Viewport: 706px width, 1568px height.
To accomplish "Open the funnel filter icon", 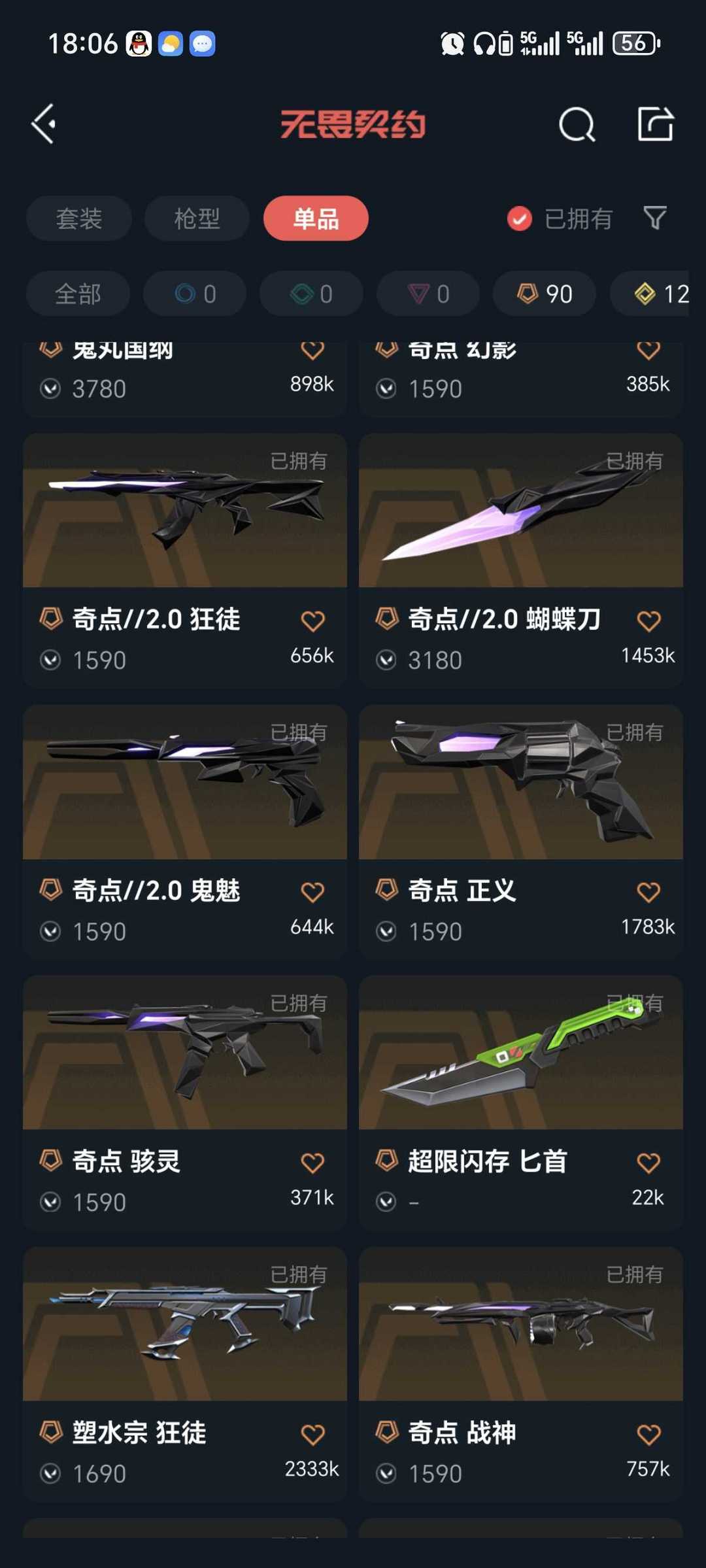I will (654, 218).
